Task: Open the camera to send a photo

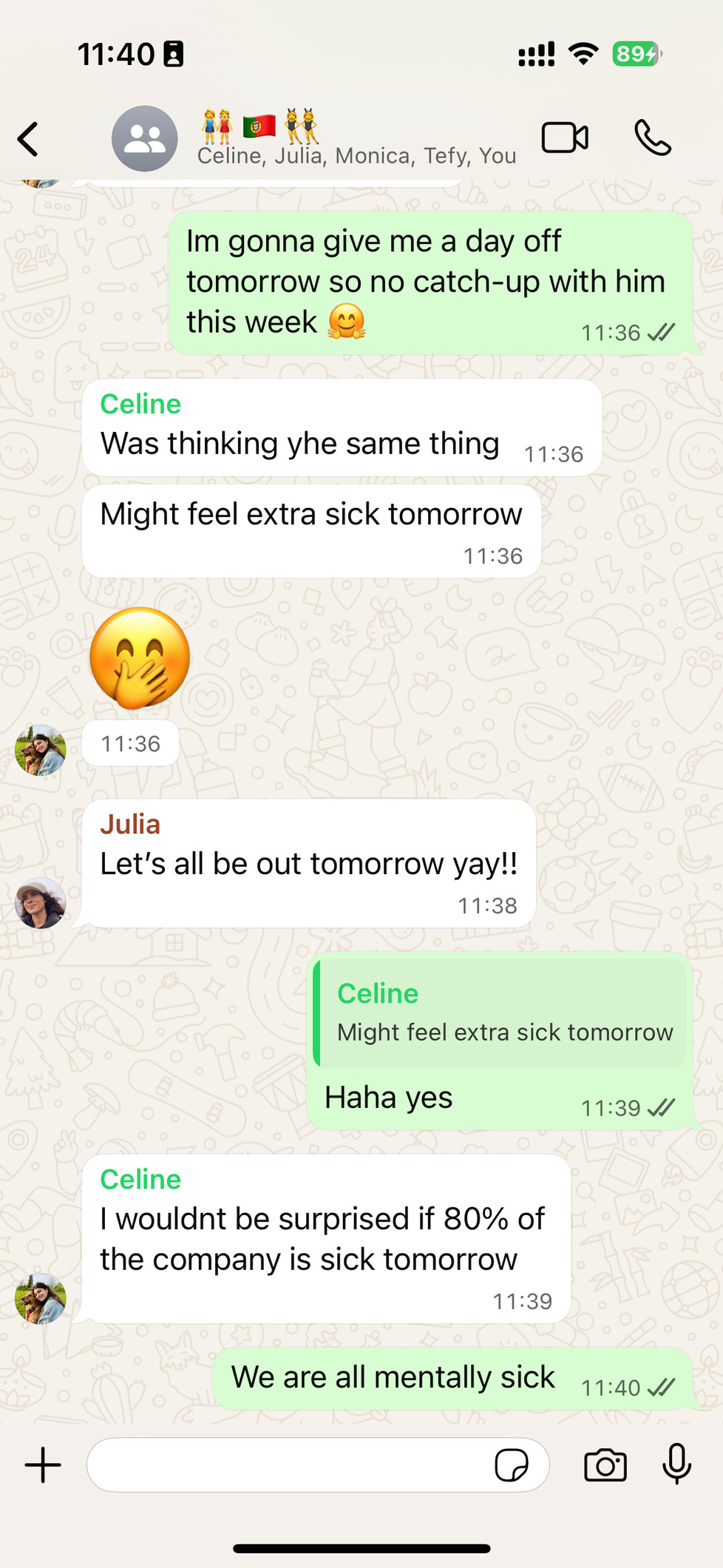Action: tap(605, 1464)
